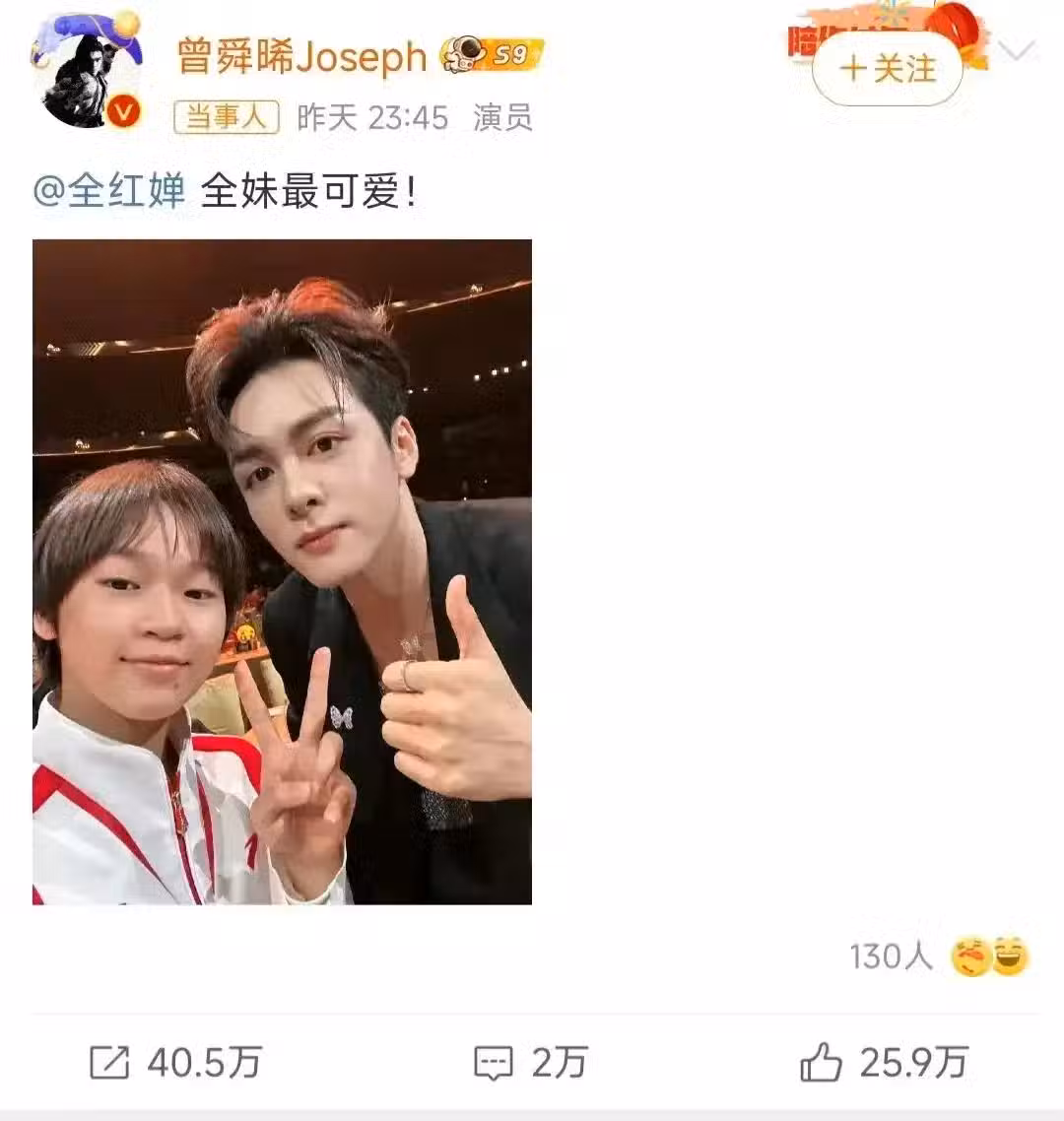1064x1121 pixels.
Task: Open the 曾舜晞Joseph username
Action: (301, 57)
